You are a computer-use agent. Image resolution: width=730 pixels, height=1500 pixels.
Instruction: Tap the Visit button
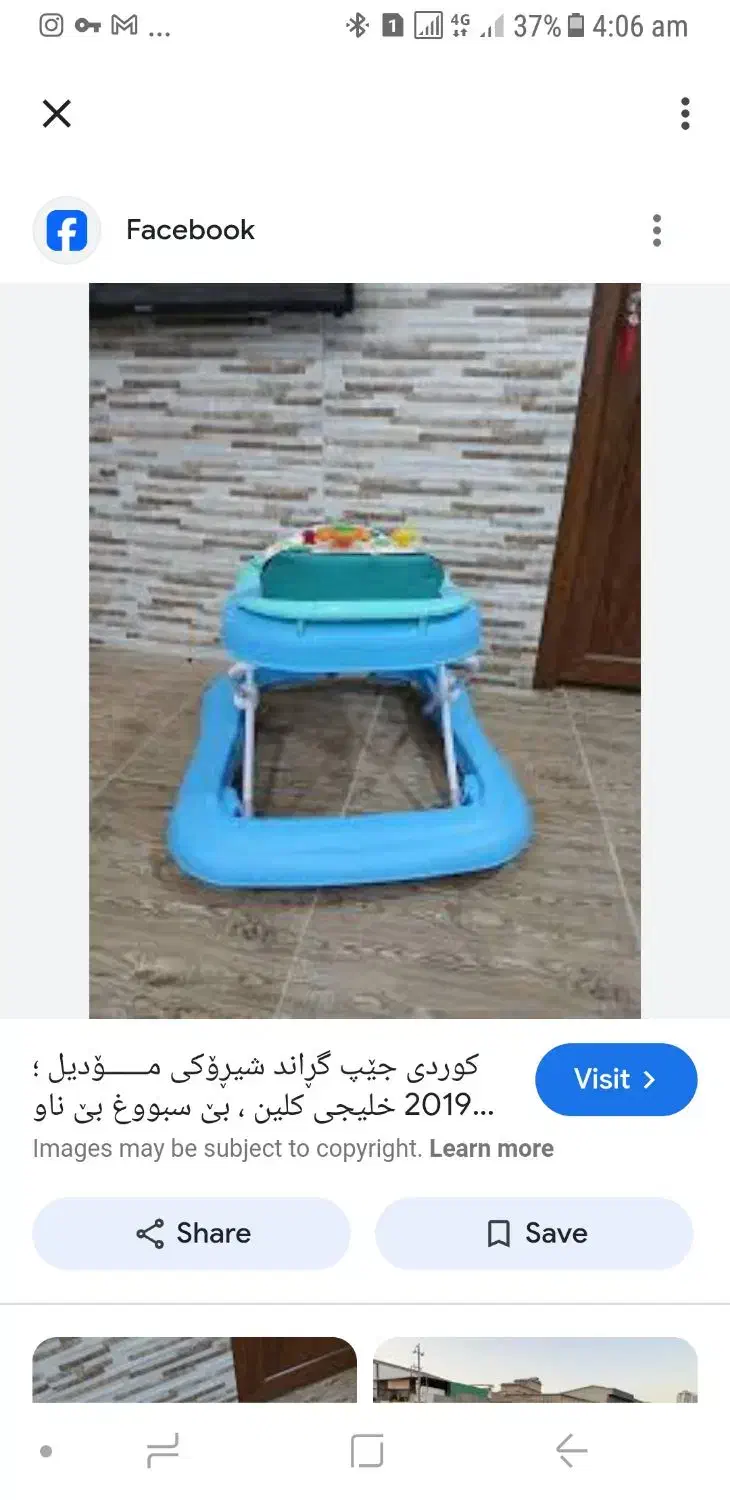coord(615,1079)
